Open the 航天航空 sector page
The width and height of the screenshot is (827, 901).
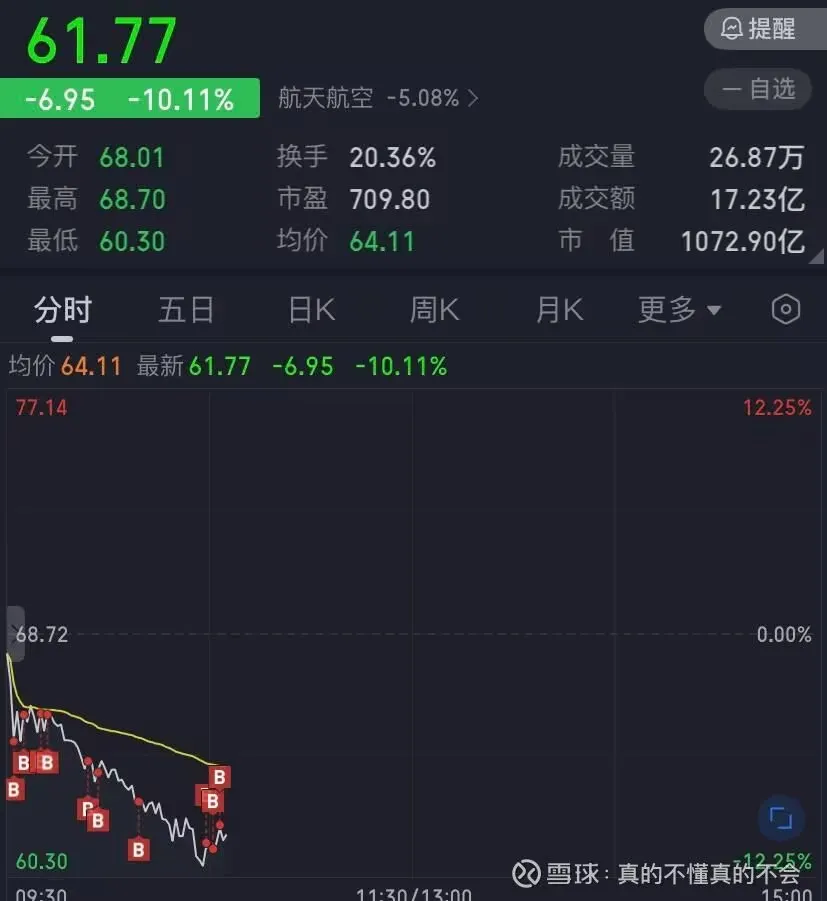(378, 98)
